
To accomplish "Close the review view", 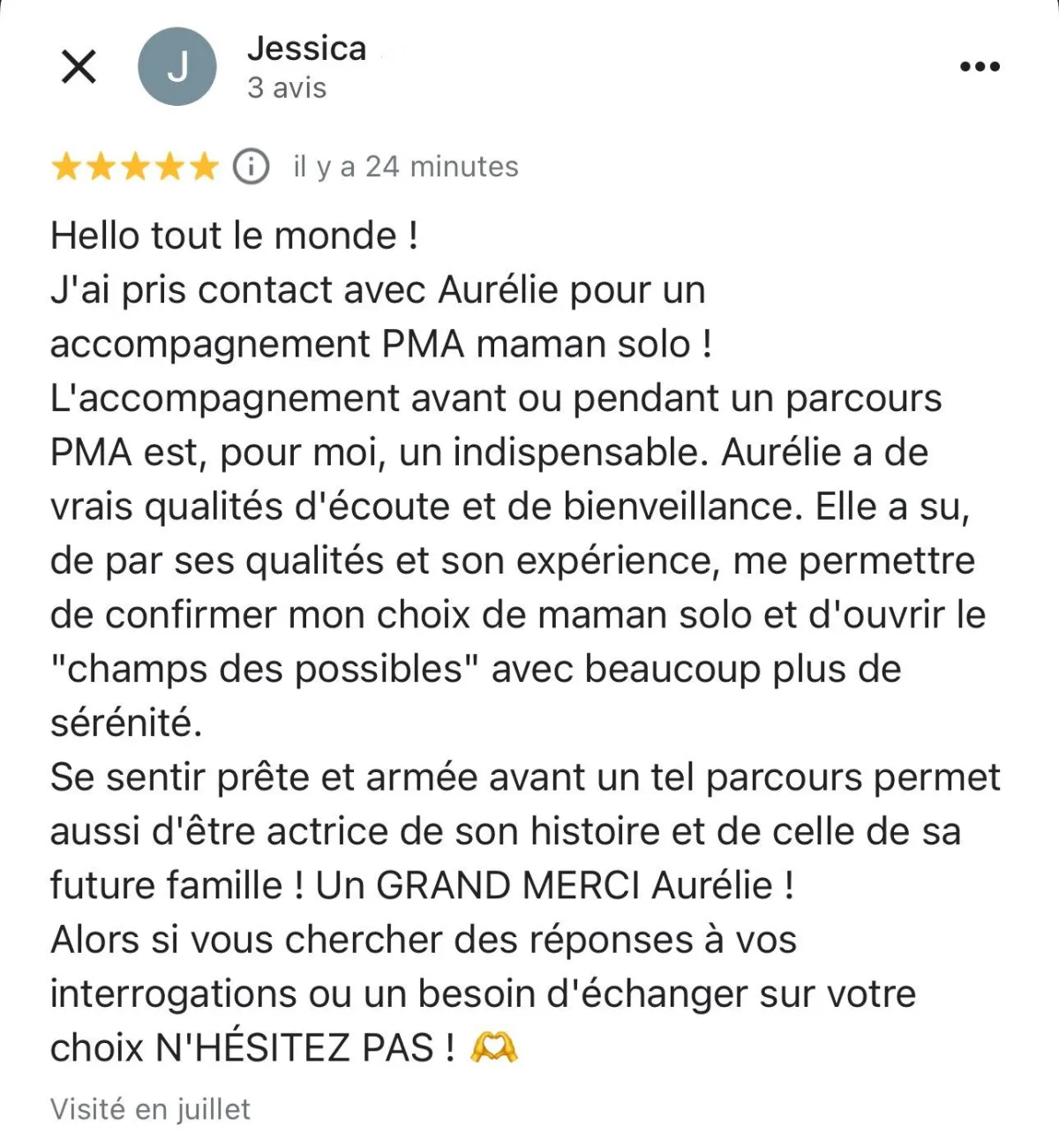I will 79,66.
